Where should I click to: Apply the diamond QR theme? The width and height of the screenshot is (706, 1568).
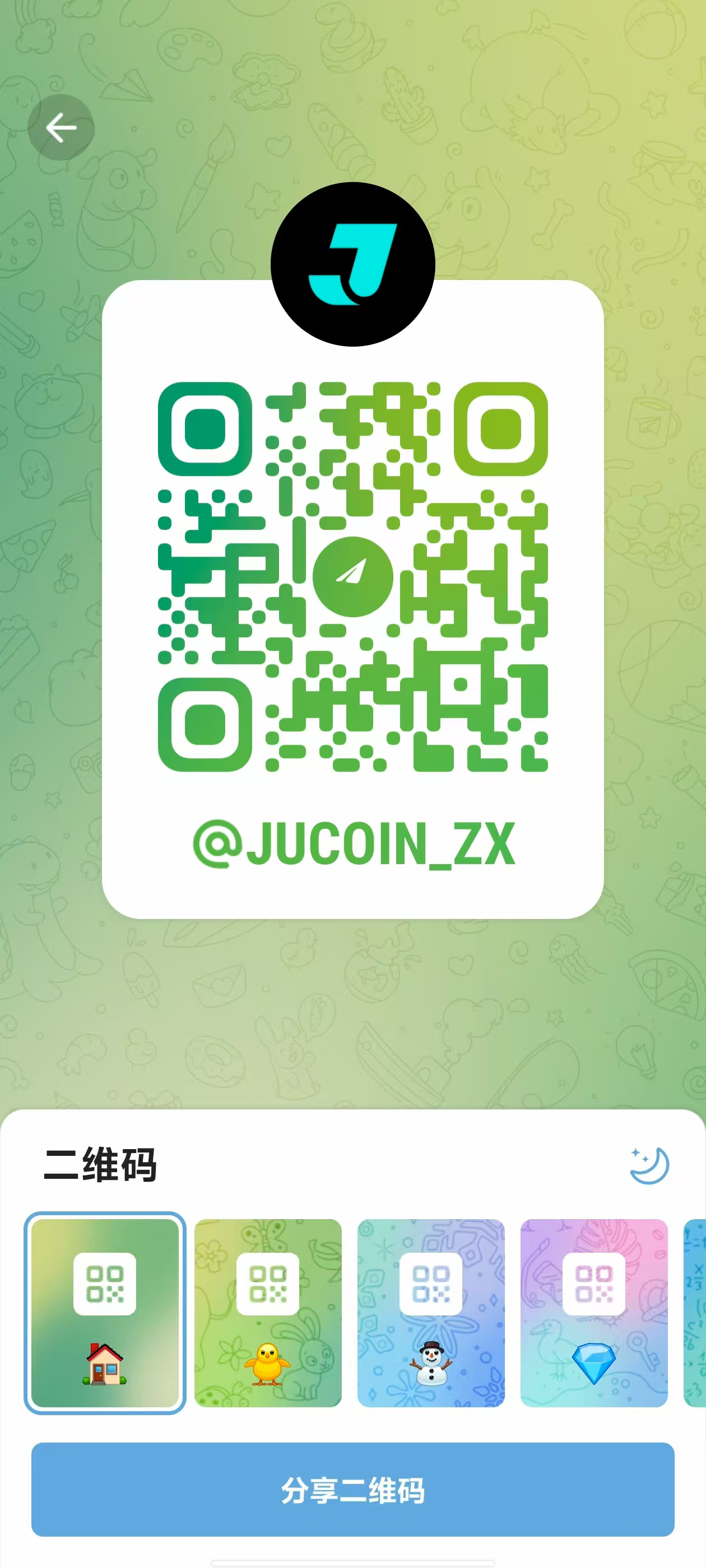[x=594, y=1312]
